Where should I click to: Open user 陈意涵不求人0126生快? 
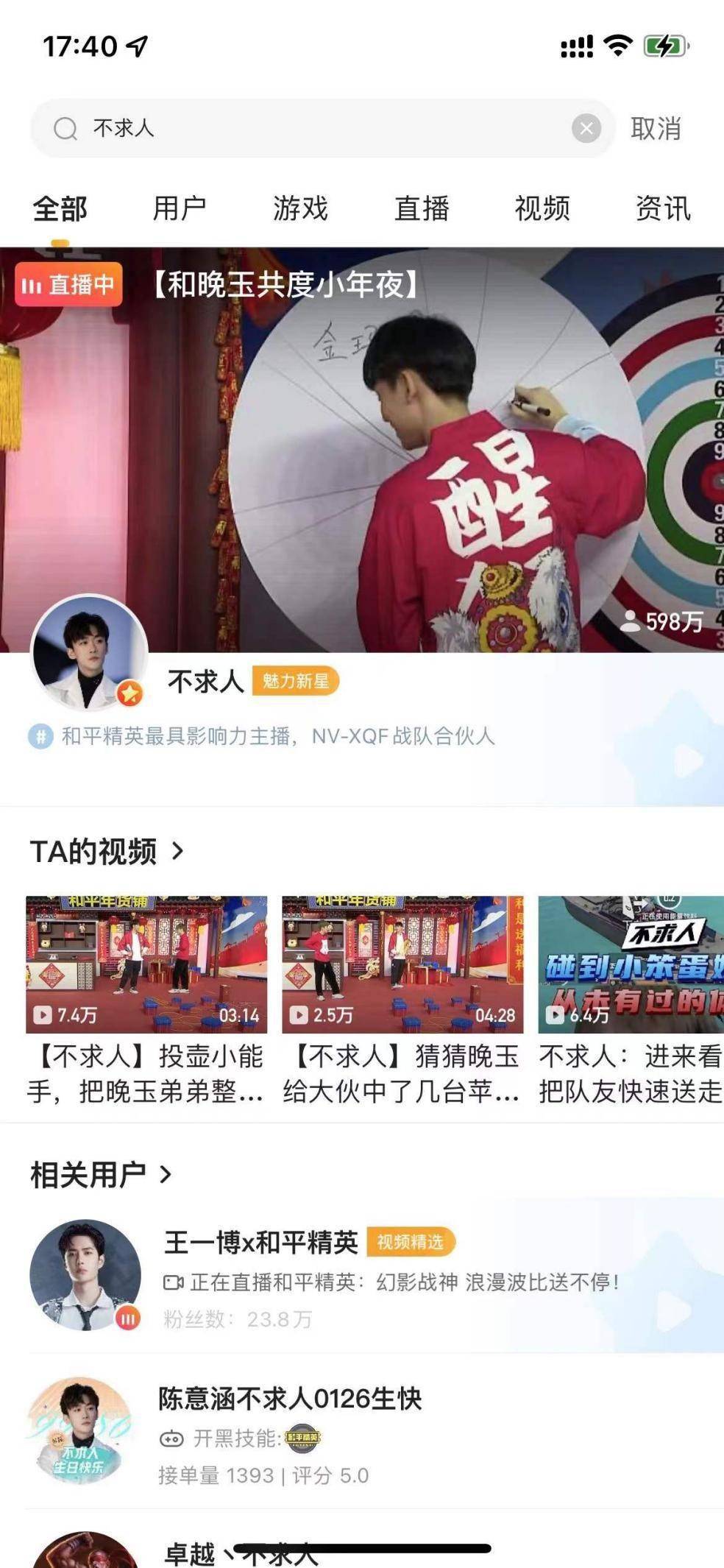pos(290,1399)
